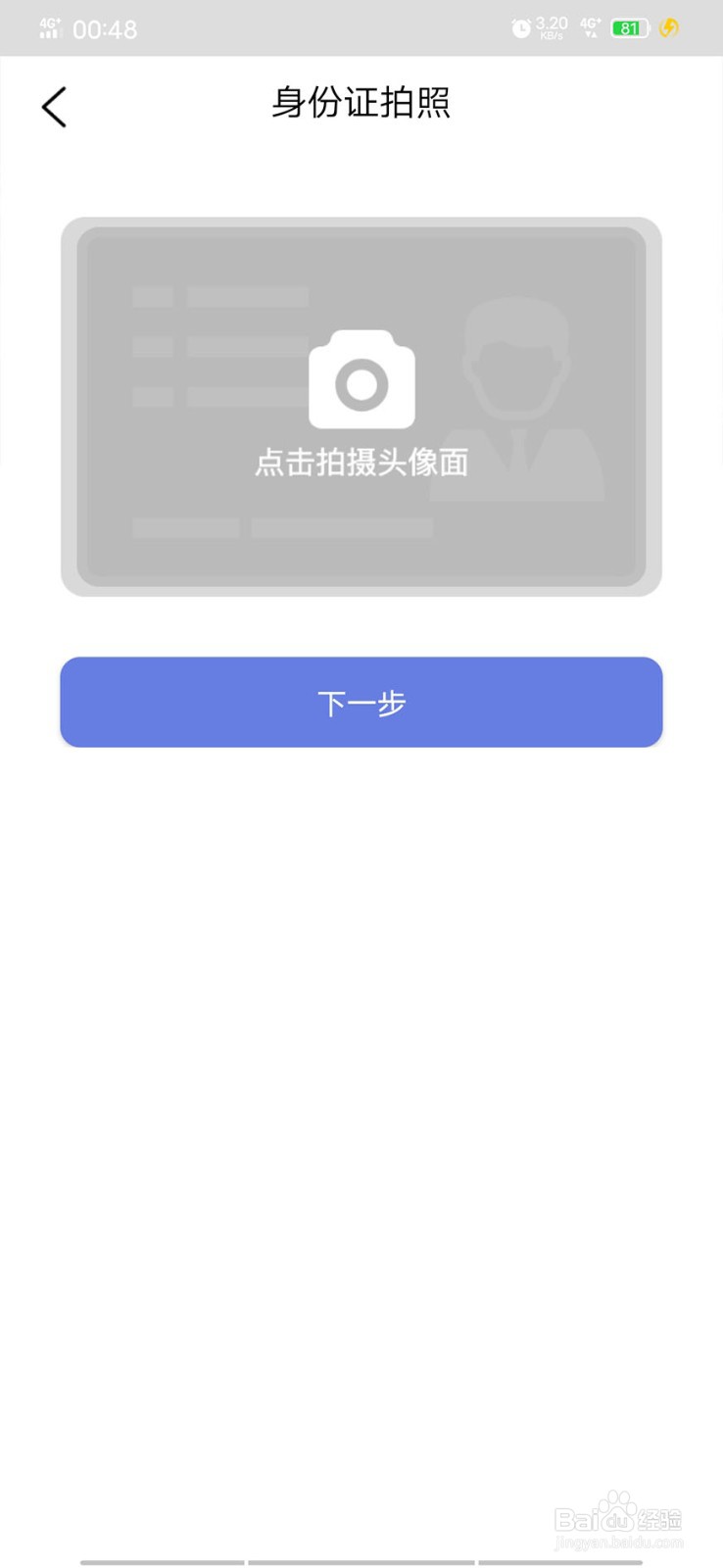
Task: Tap the alarm clock status bar icon
Action: click(520, 28)
